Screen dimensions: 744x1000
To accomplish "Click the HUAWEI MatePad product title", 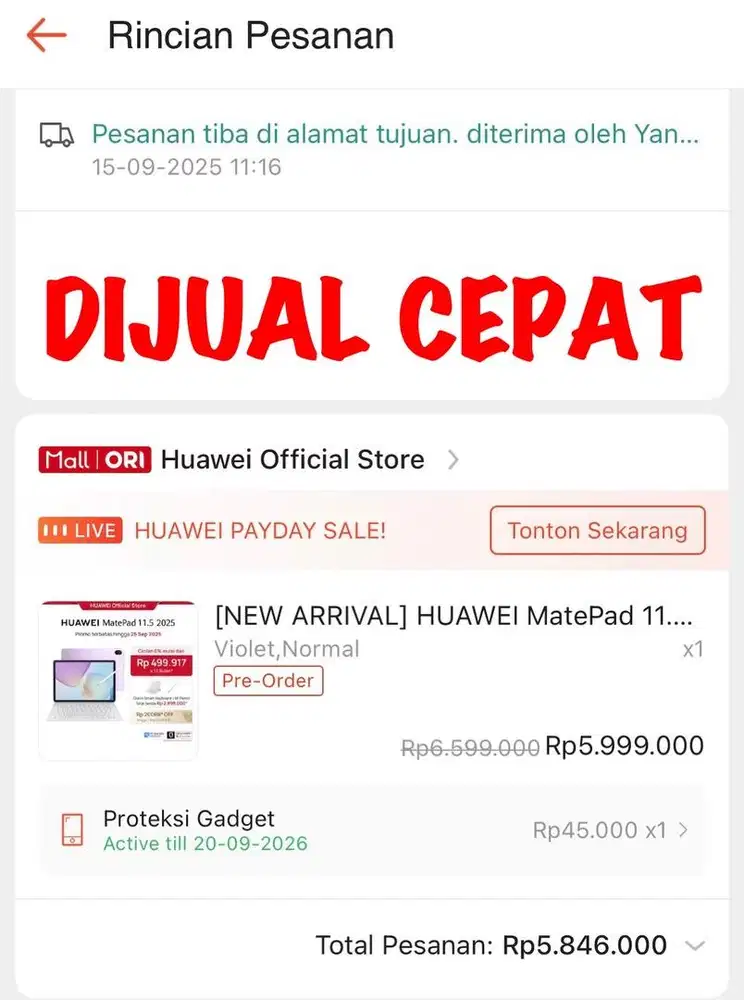I will [455, 616].
